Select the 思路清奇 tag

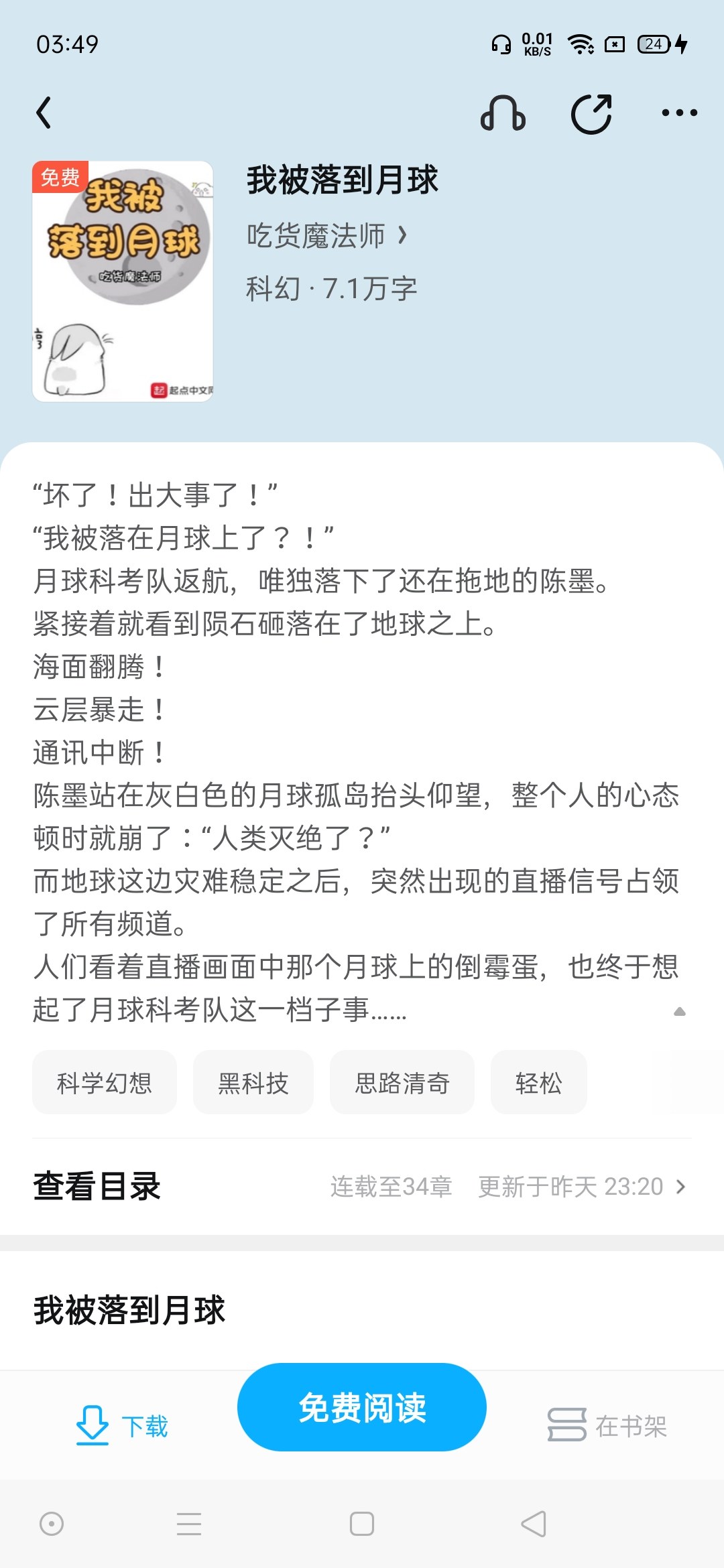click(402, 1083)
